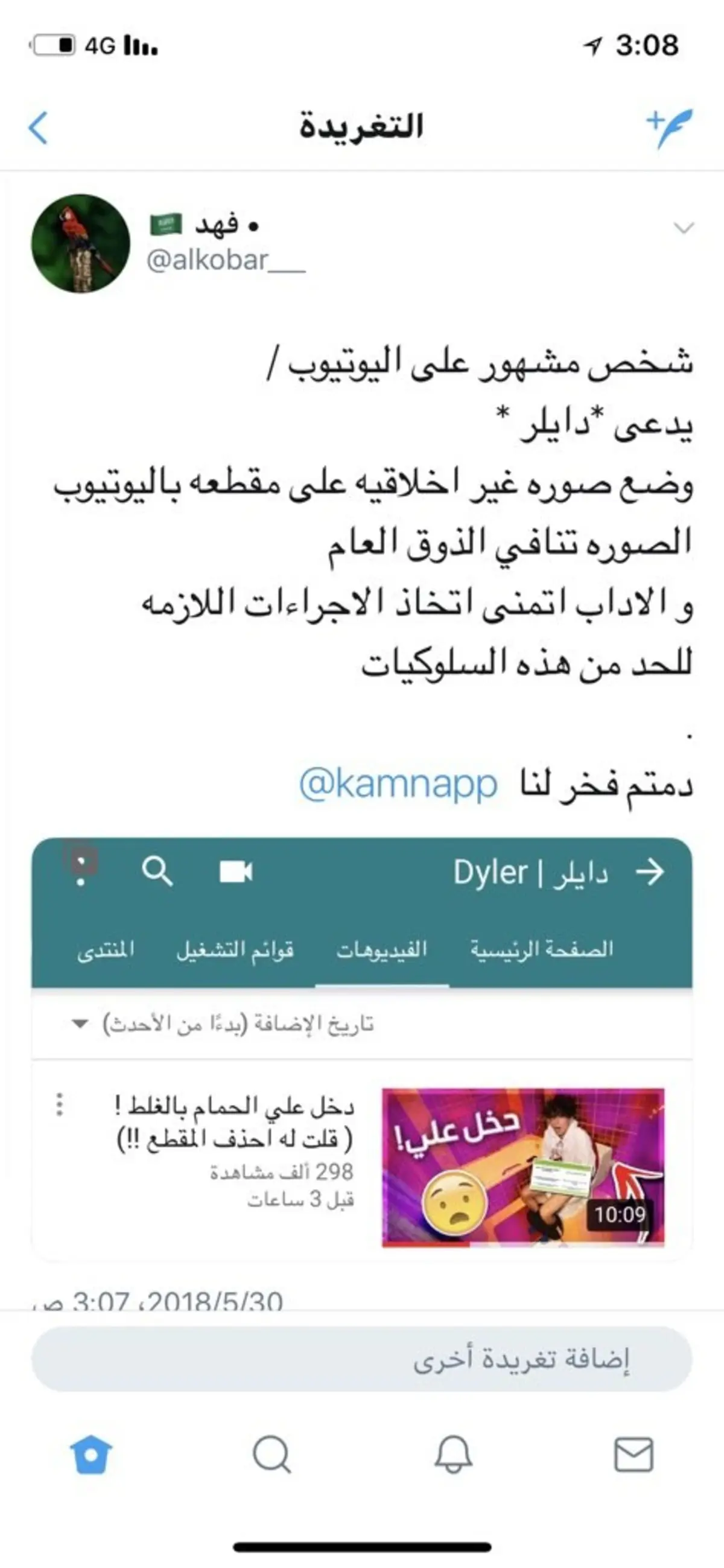Go back from the tweet view
Screen dimensions: 724x1568
pyautogui.click(x=38, y=127)
